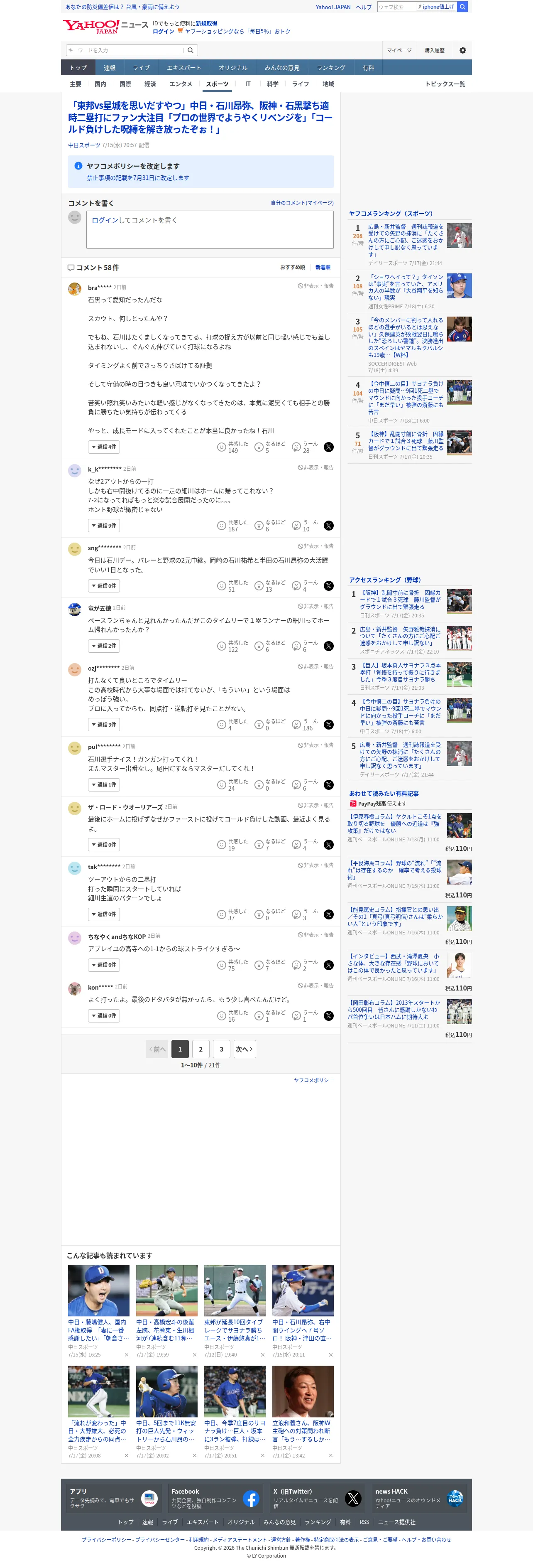Go to comments page 2
The width and height of the screenshot is (533, 1568).
click(201, 1049)
